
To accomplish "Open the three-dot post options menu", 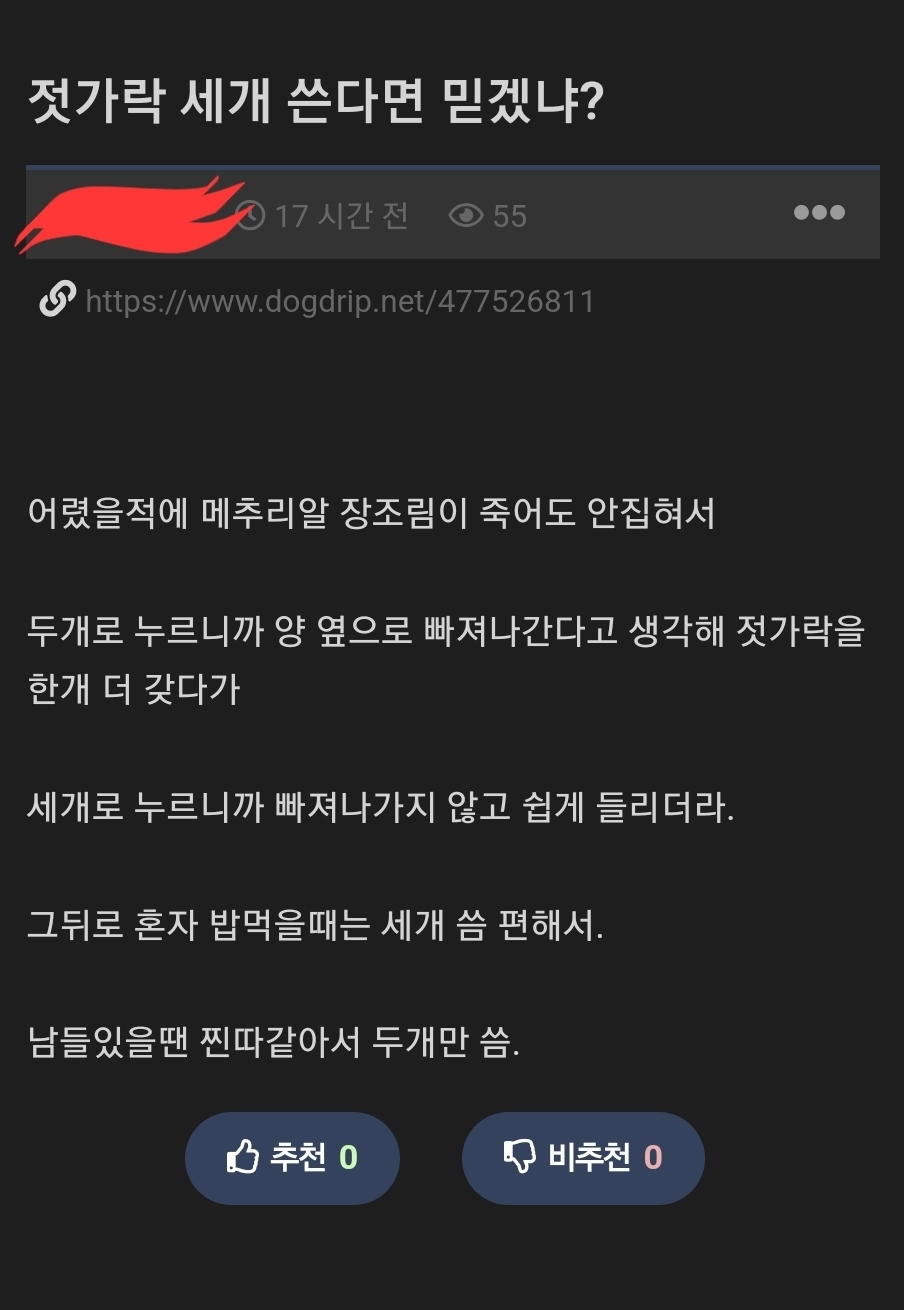I will (x=819, y=212).
